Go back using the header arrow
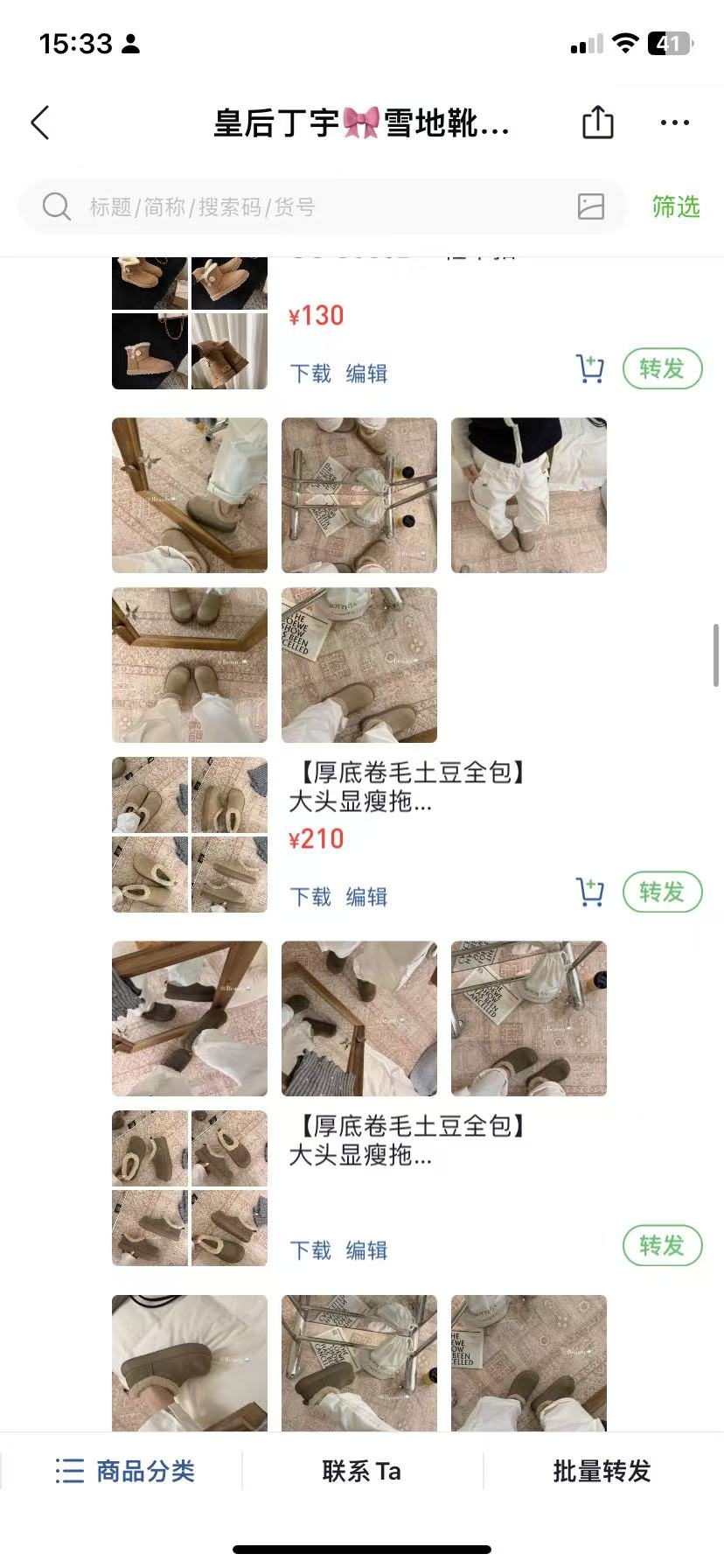 coord(40,123)
